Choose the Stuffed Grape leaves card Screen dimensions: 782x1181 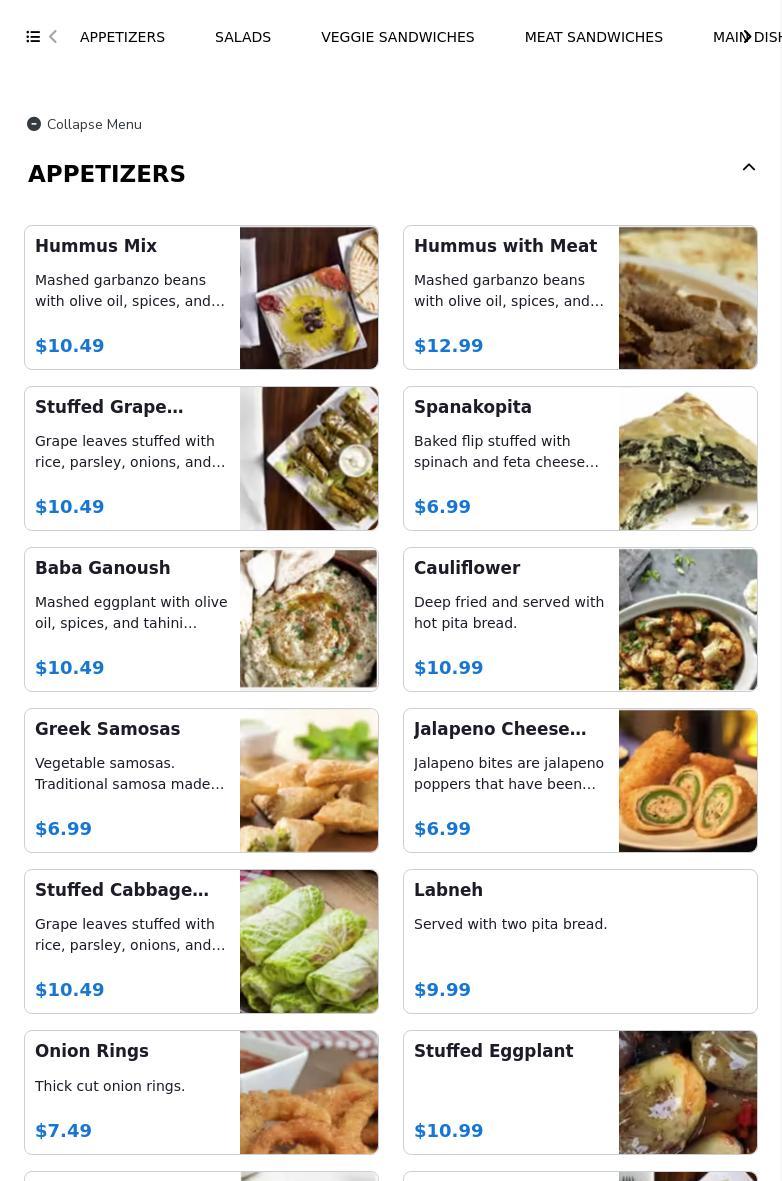tap(201, 459)
